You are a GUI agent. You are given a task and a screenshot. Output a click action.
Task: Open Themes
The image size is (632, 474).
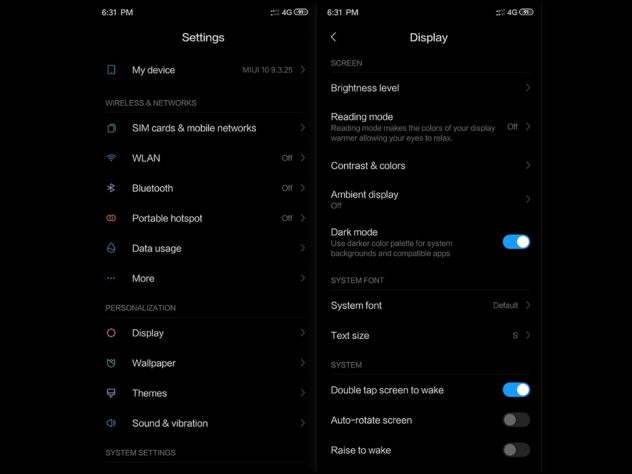tap(204, 393)
